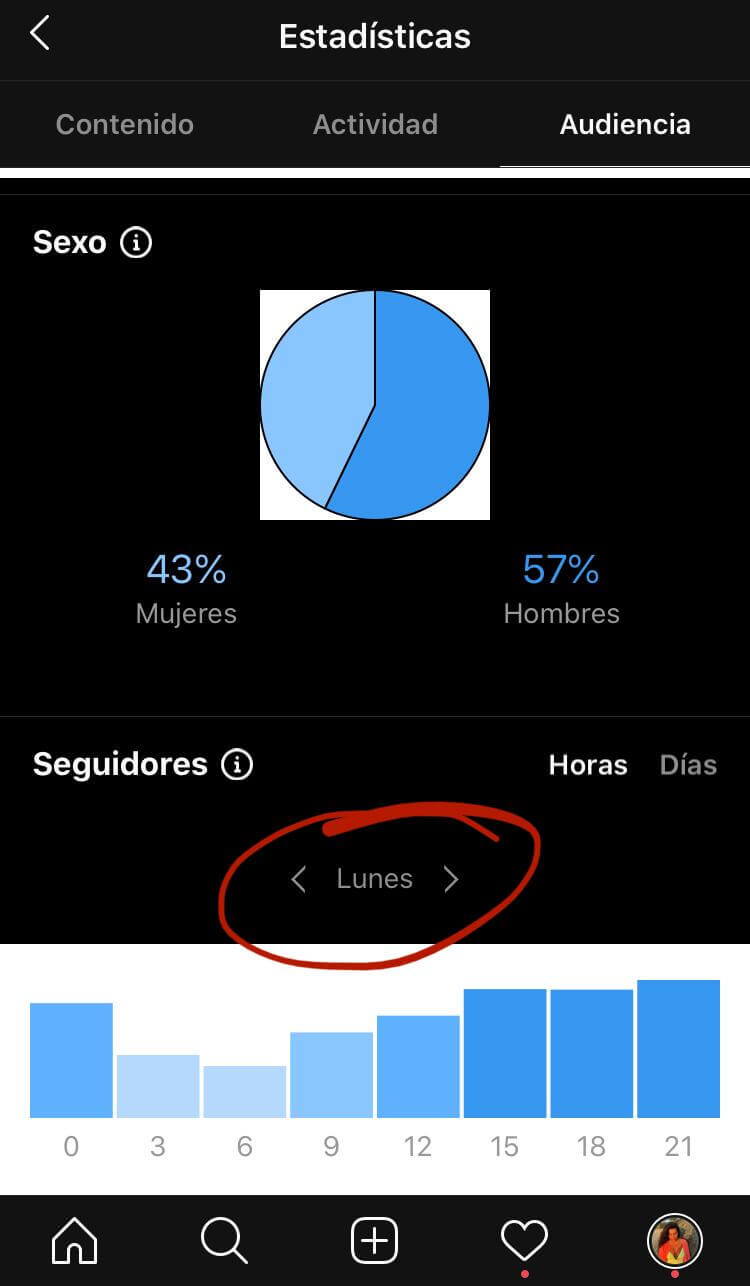Screen dimensions: 750x1286
Task: Go back from Estadísticas
Action: (40, 34)
